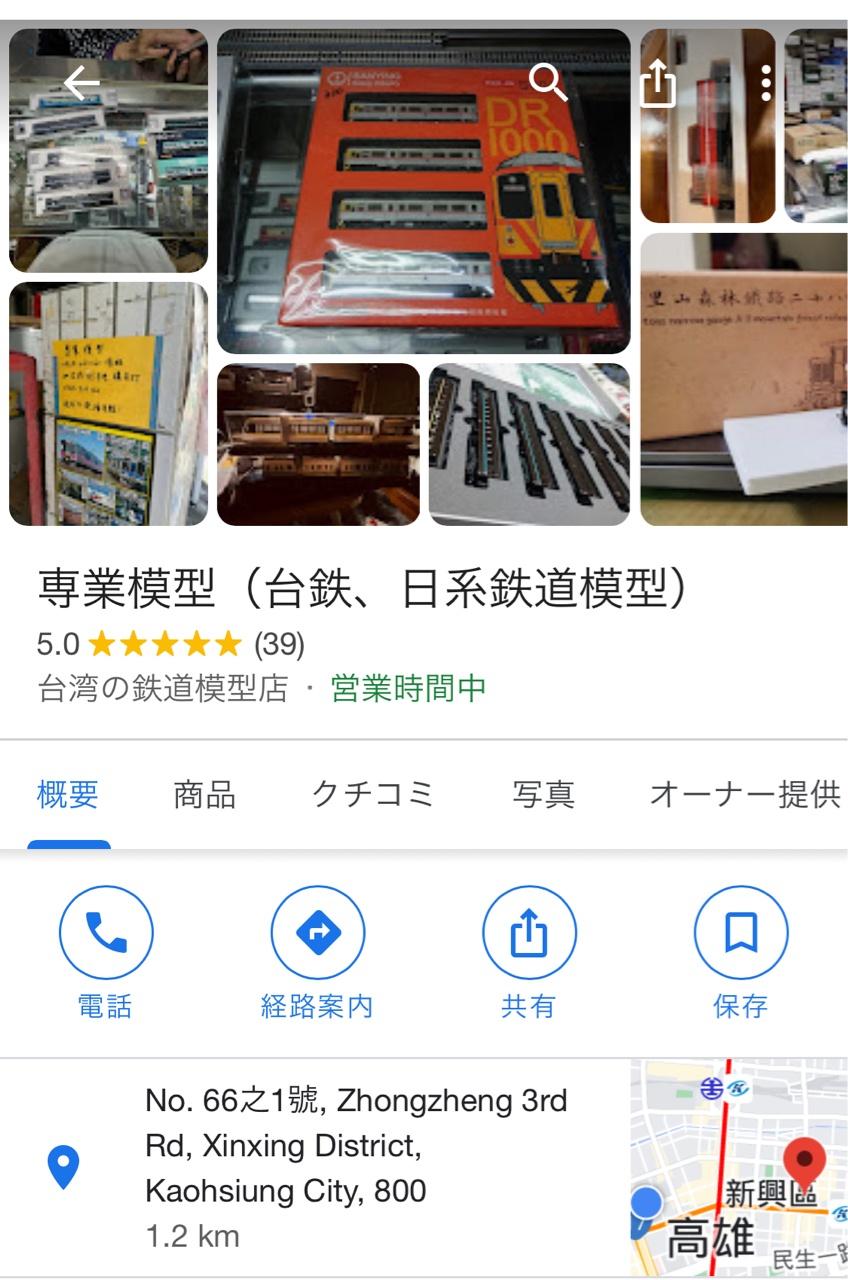The height and width of the screenshot is (1280, 848).
Task: Open the map preview of 新興區
Action: (x=738, y=1167)
